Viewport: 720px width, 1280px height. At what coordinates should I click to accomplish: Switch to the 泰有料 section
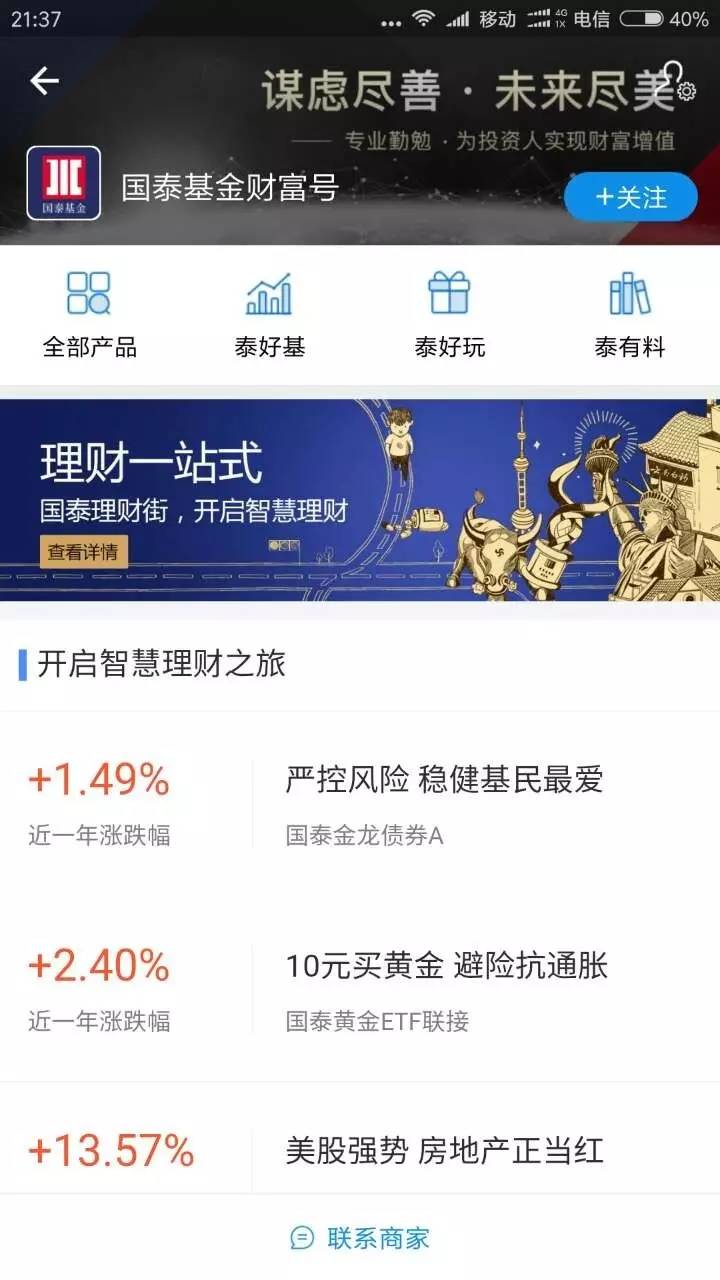[x=630, y=315]
